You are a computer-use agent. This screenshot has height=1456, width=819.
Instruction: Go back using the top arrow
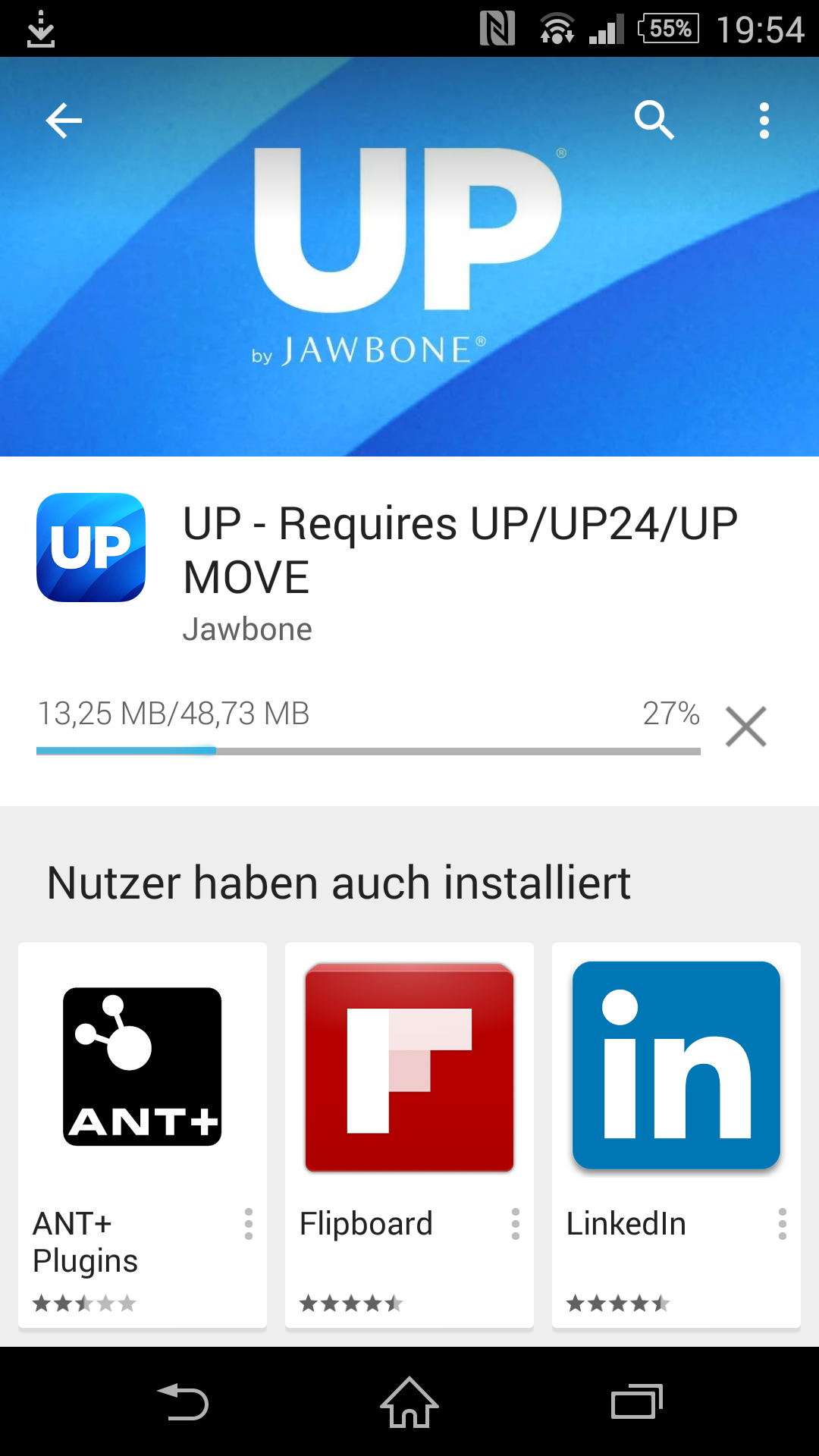(64, 121)
